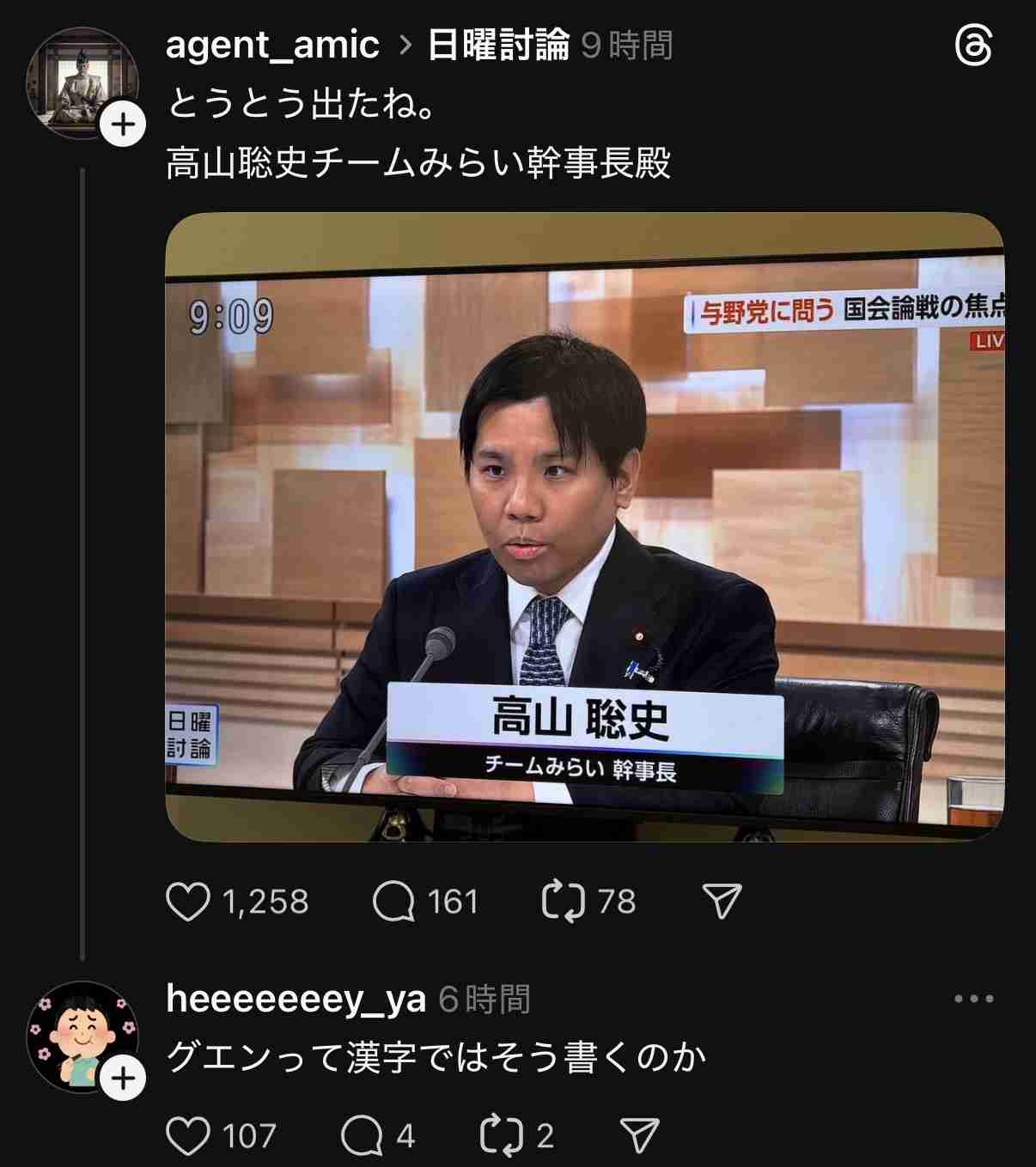The image size is (1036, 1167).
Task: Follow agent_amic via the plus badge
Action: 124,125
